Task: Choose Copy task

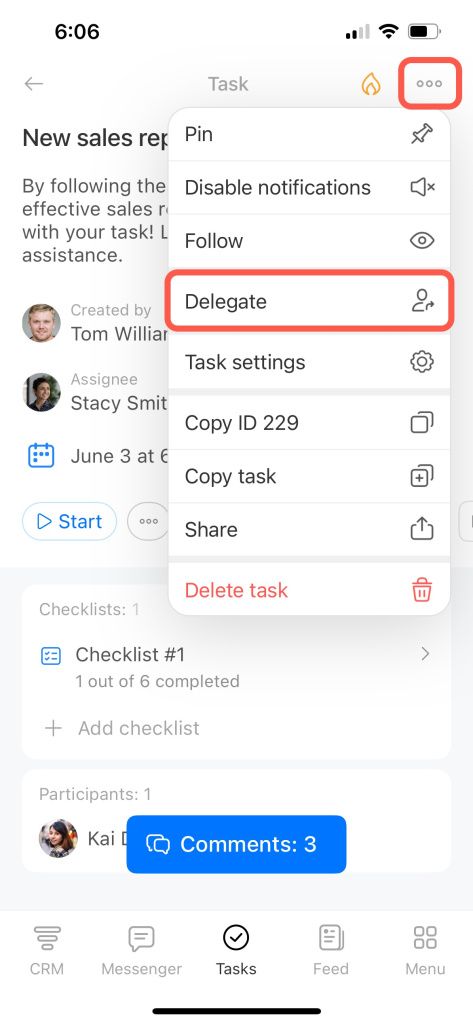Action: tap(309, 476)
